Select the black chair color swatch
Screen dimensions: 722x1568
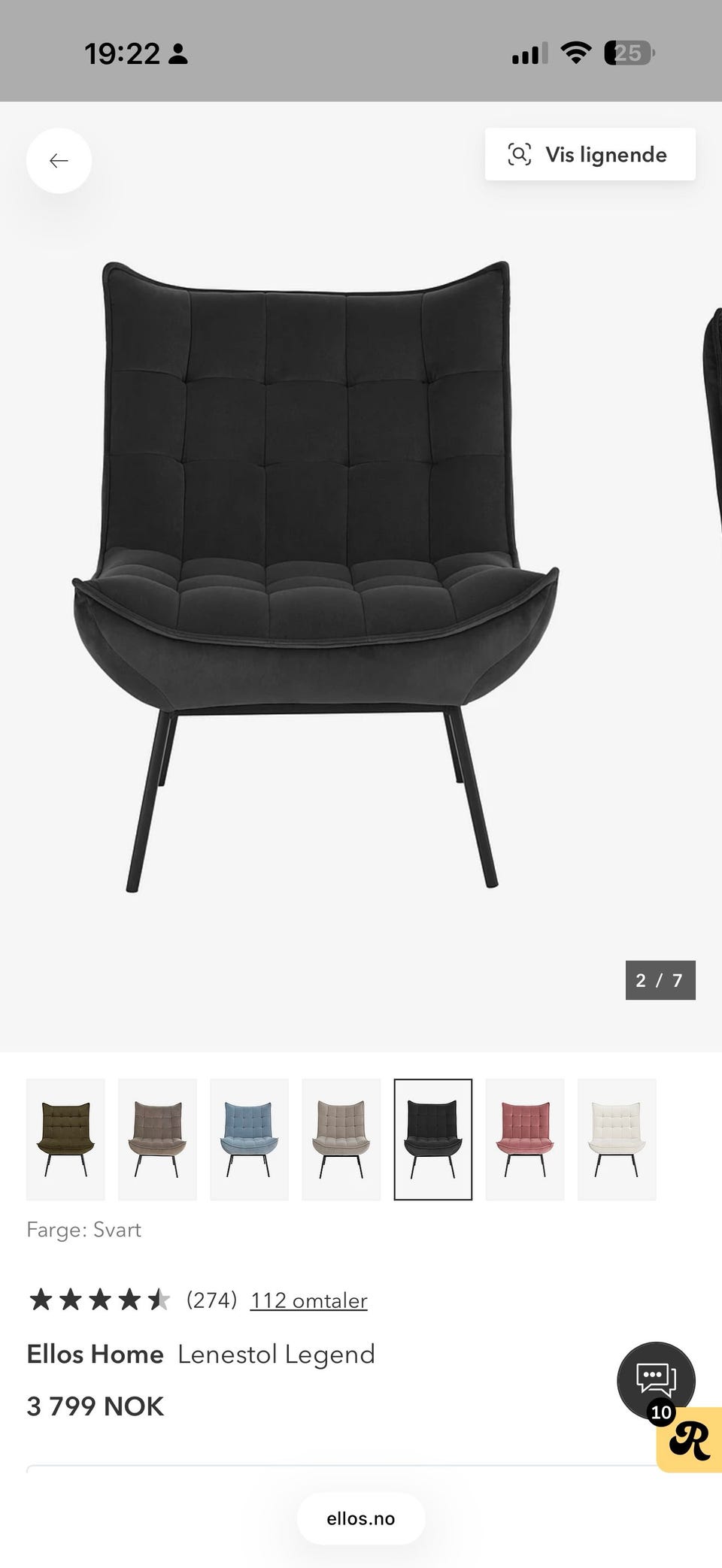coord(432,1139)
